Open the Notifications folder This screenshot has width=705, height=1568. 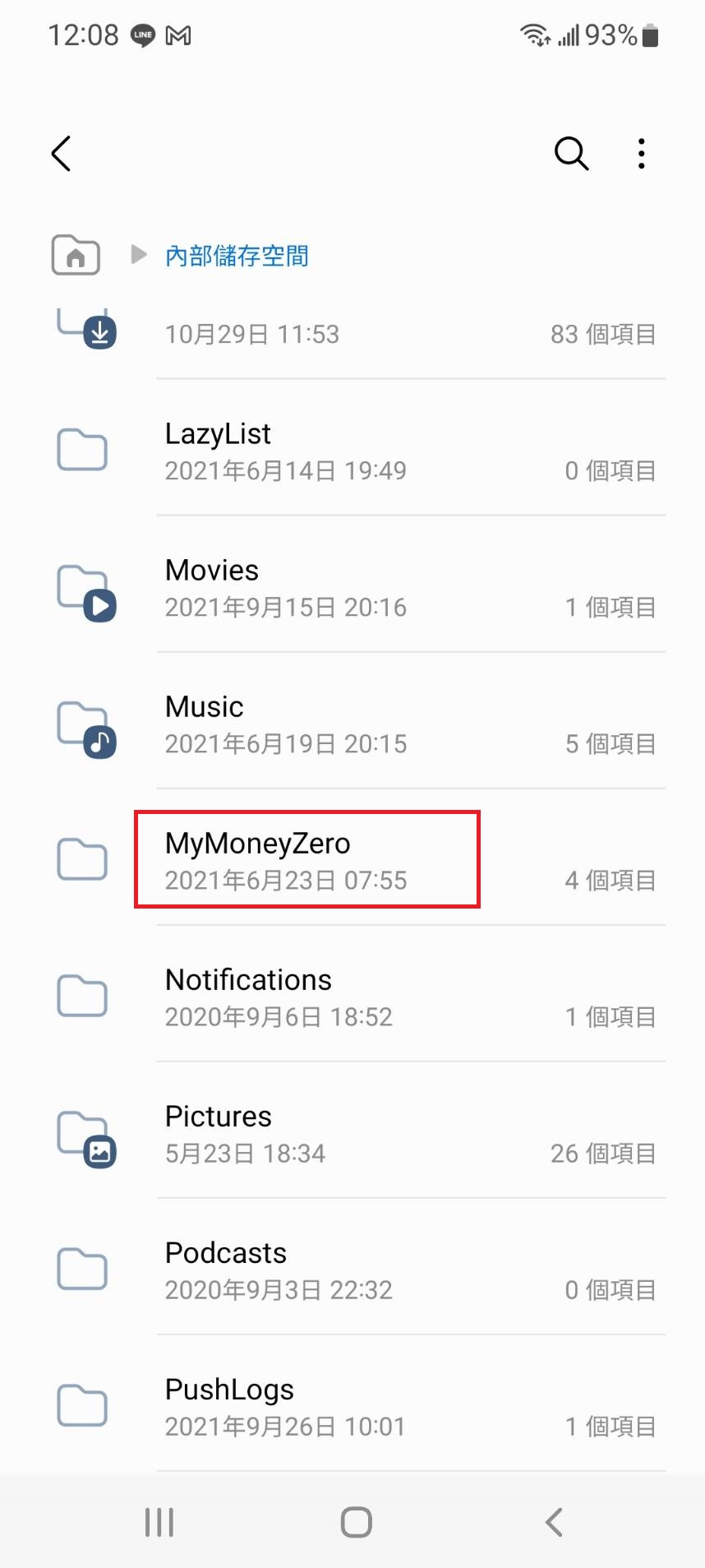(353, 997)
